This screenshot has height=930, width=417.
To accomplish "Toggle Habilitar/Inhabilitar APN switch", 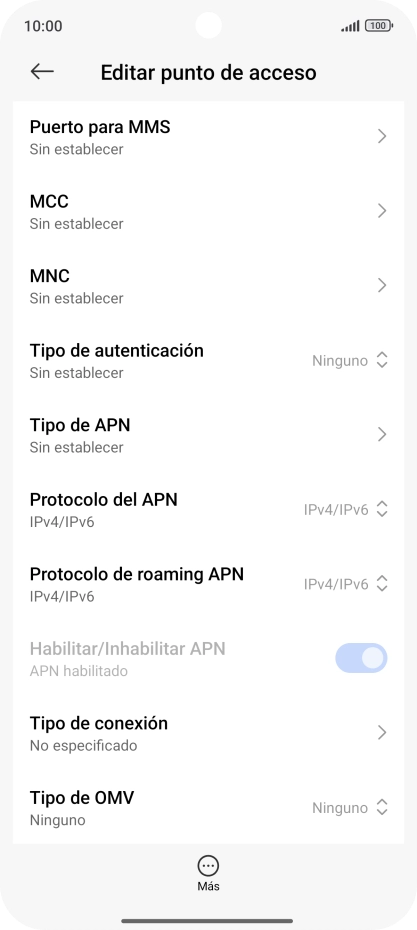I will 361,658.
